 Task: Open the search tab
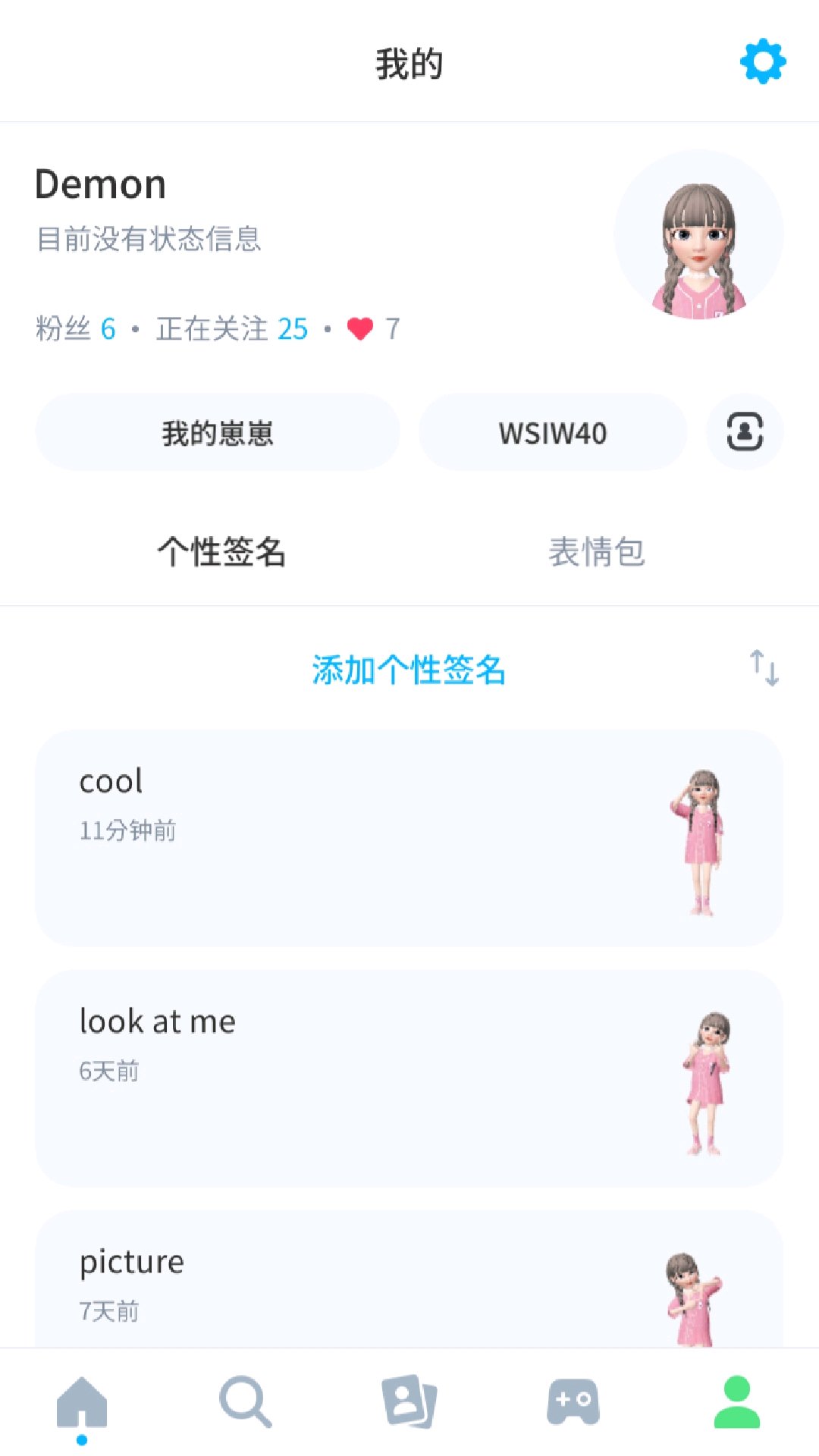245,1403
